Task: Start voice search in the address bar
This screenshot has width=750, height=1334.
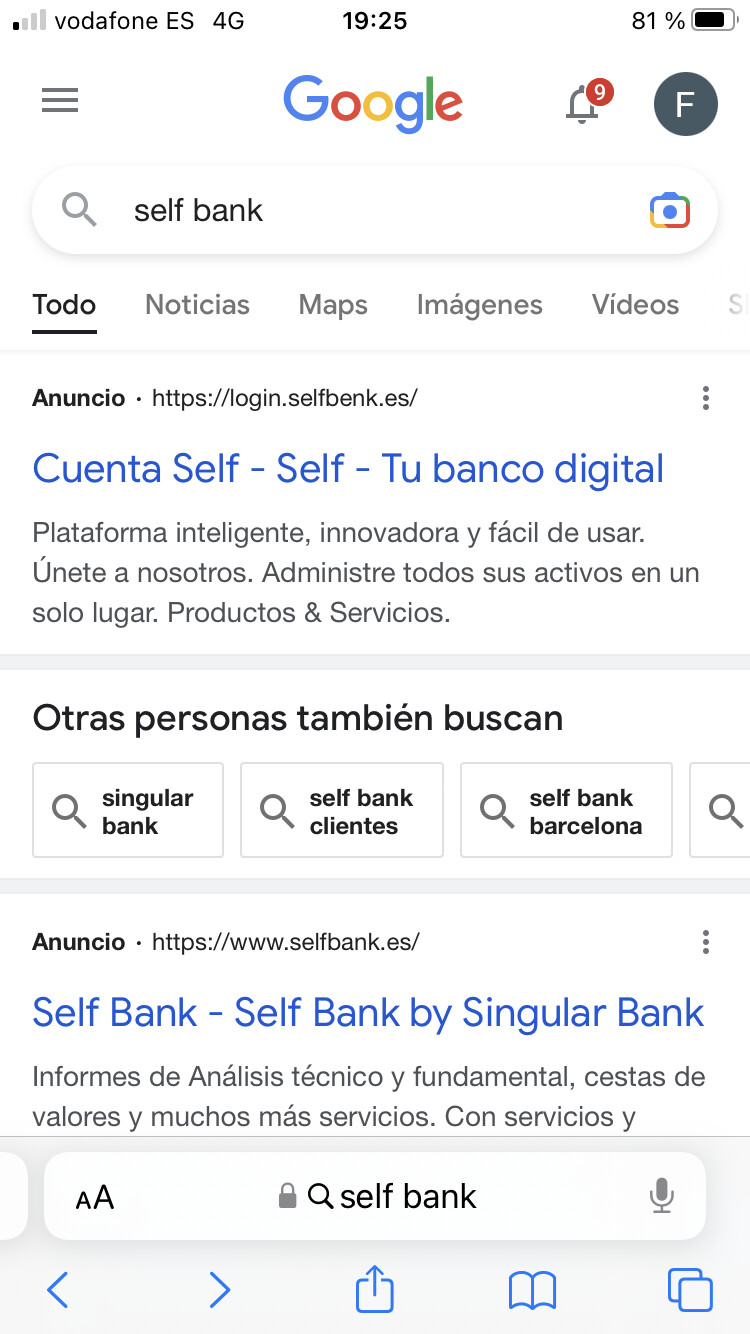Action: (661, 1196)
